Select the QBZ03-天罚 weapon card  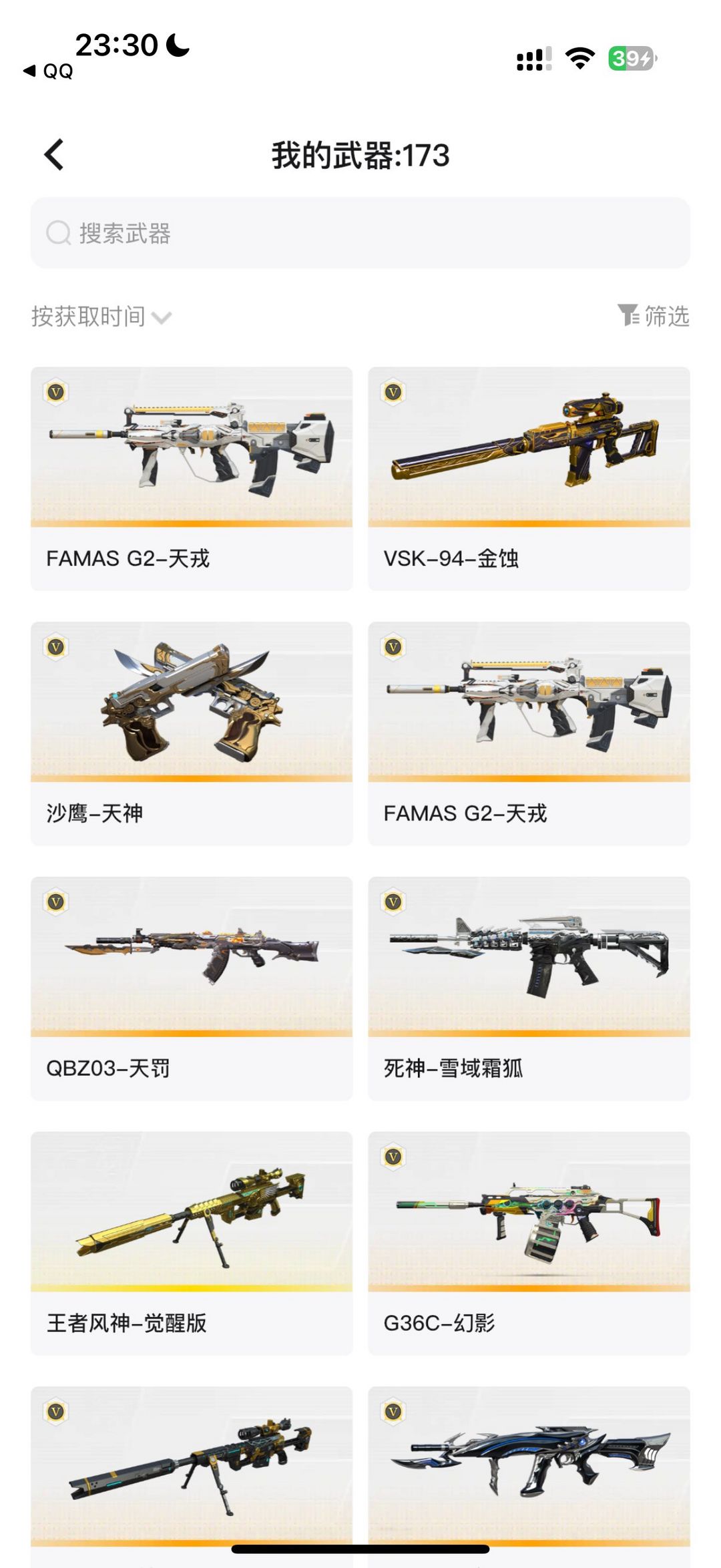[x=192, y=988]
